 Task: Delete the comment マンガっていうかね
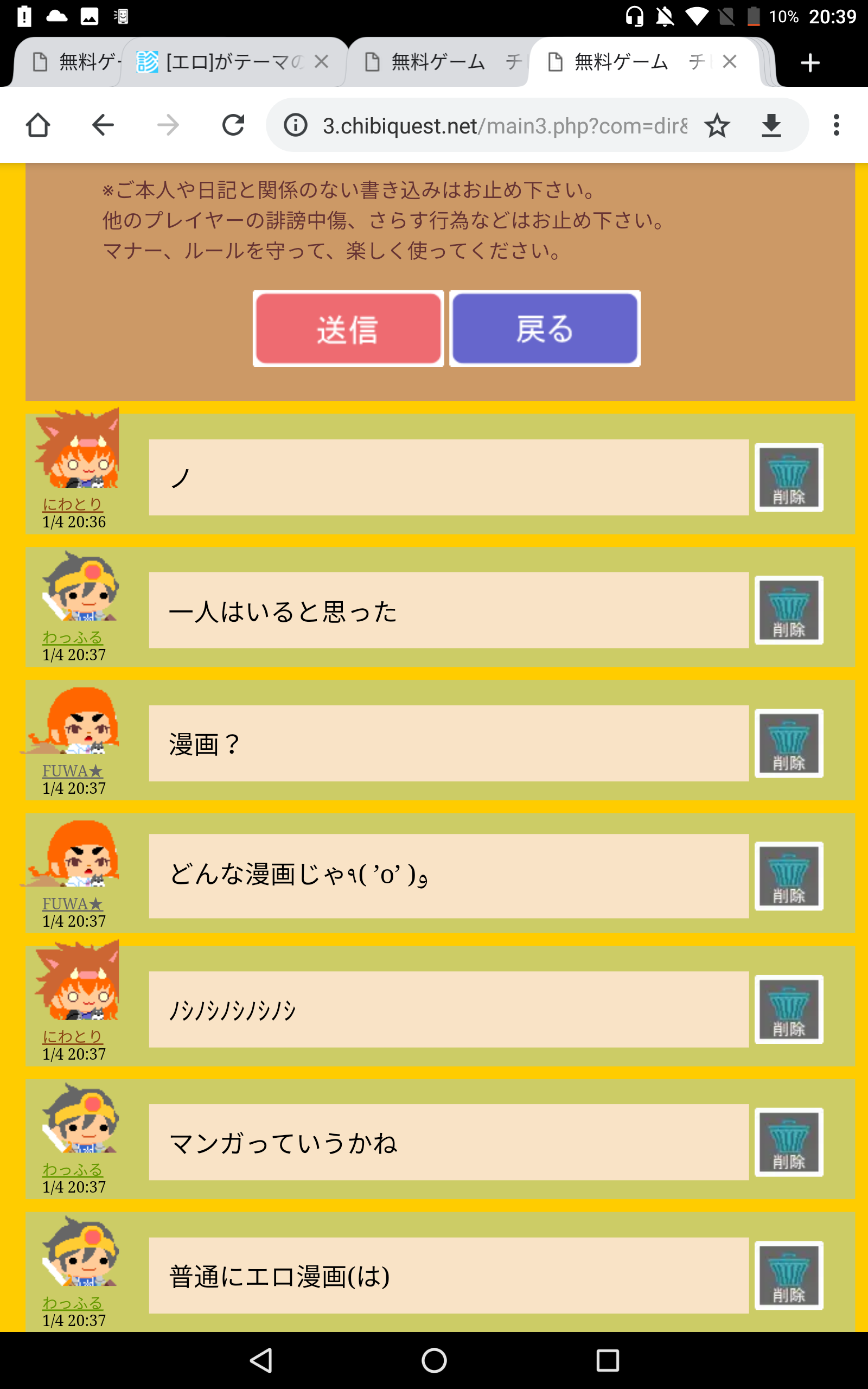pyautogui.click(x=788, y=1142)
